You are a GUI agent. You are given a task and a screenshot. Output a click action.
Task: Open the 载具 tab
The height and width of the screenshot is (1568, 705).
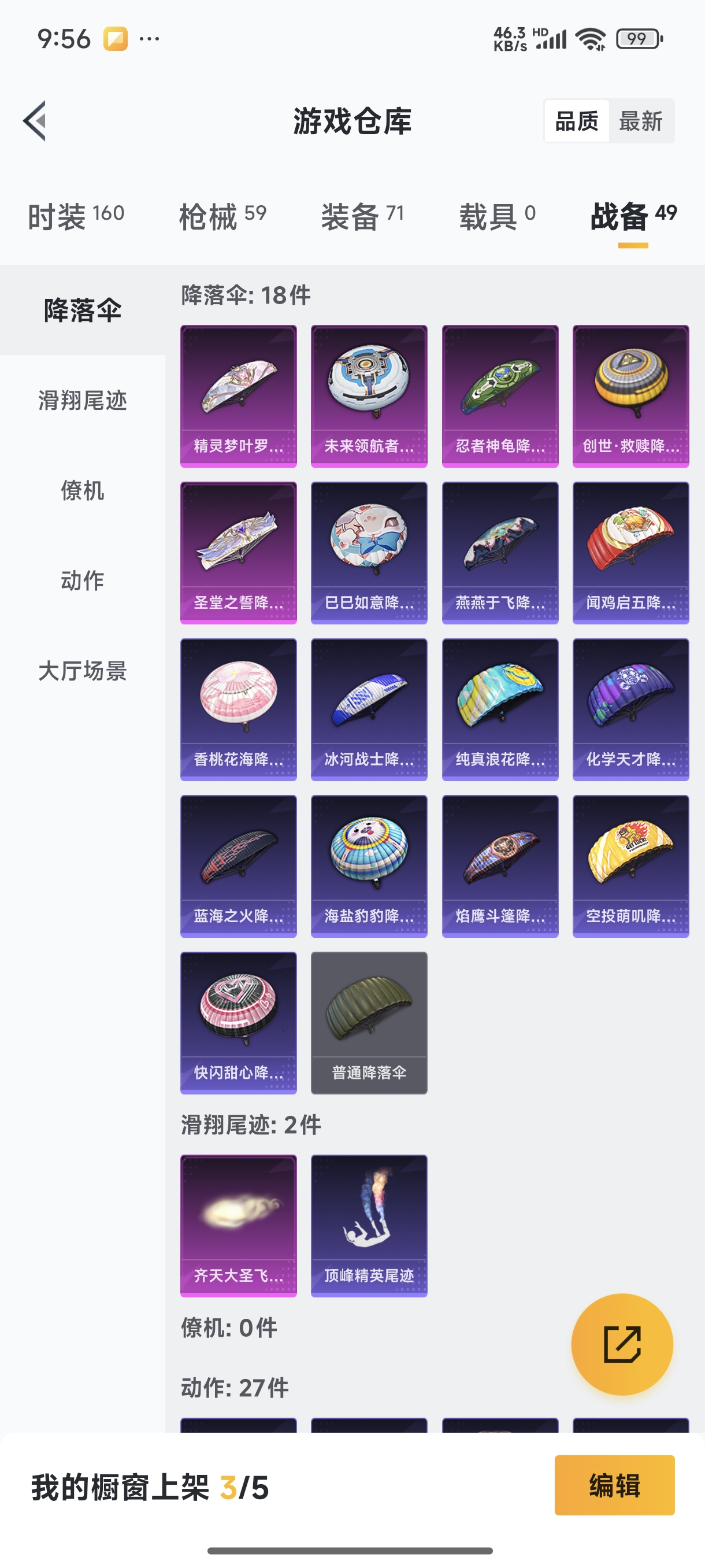tap(497, 216)
